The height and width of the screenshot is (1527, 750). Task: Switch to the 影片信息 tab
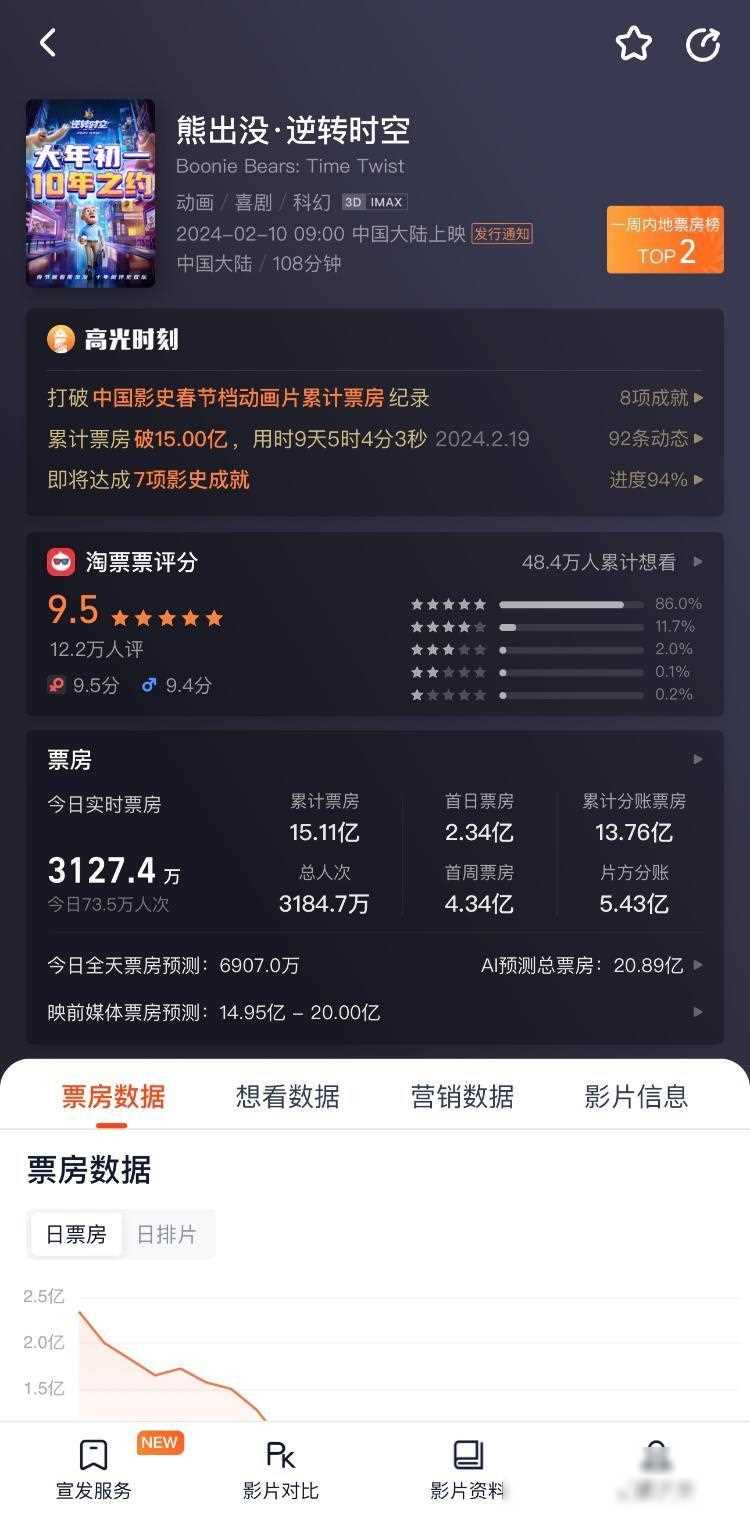pos(636,1096)
